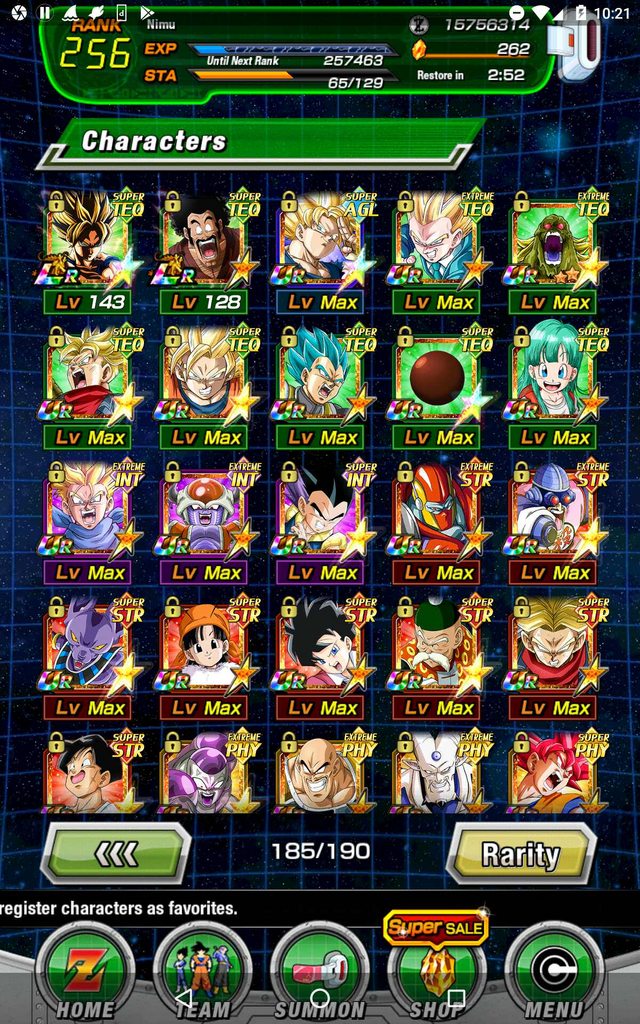Select the Lv 143 LR Super TEQ character

(x=88, y=252)
